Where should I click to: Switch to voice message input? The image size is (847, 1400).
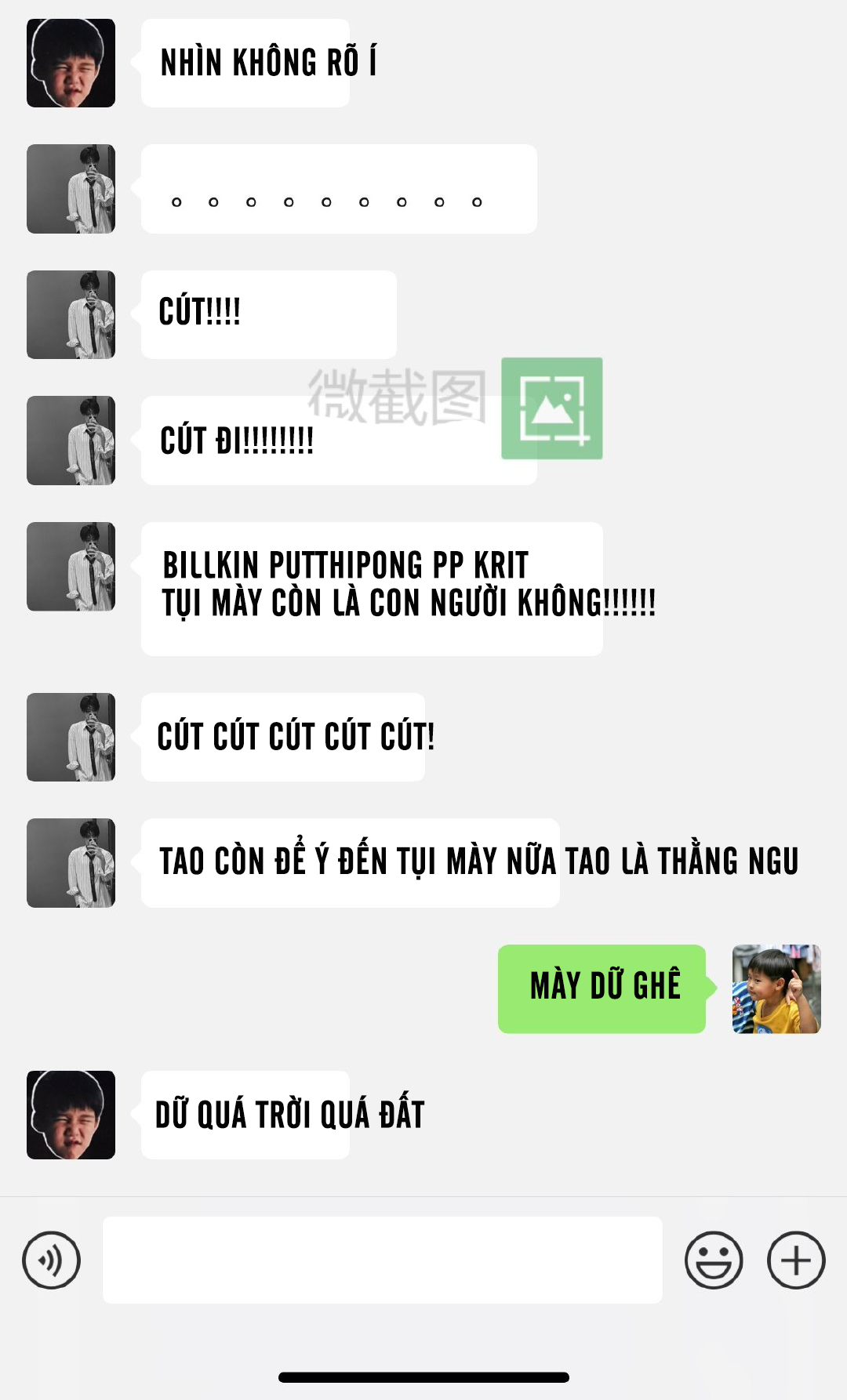click(51, 1260)
